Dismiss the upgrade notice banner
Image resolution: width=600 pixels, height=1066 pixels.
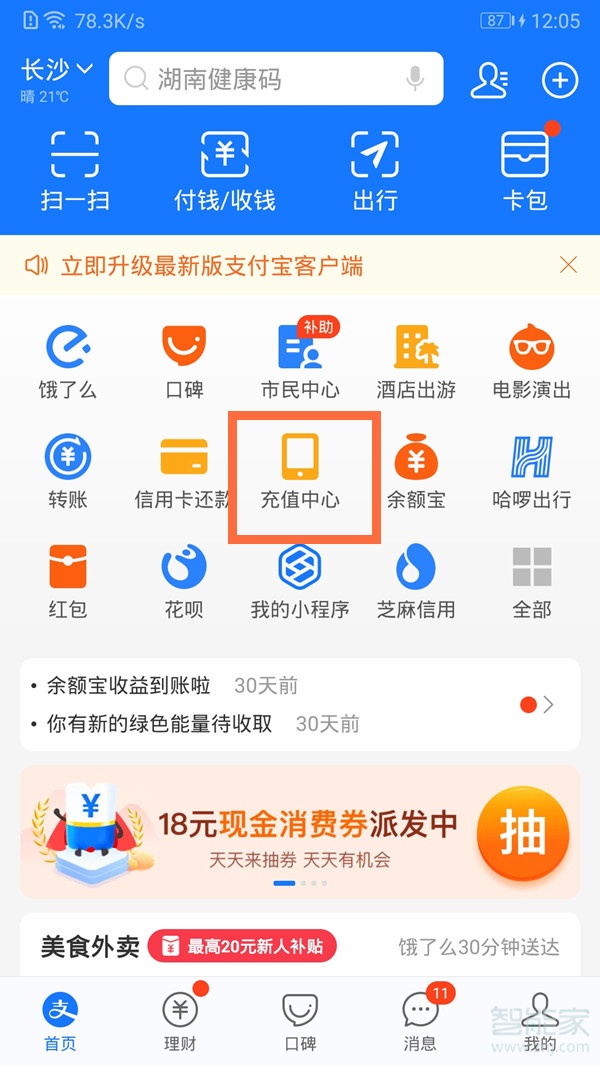(x=568, y=265)
